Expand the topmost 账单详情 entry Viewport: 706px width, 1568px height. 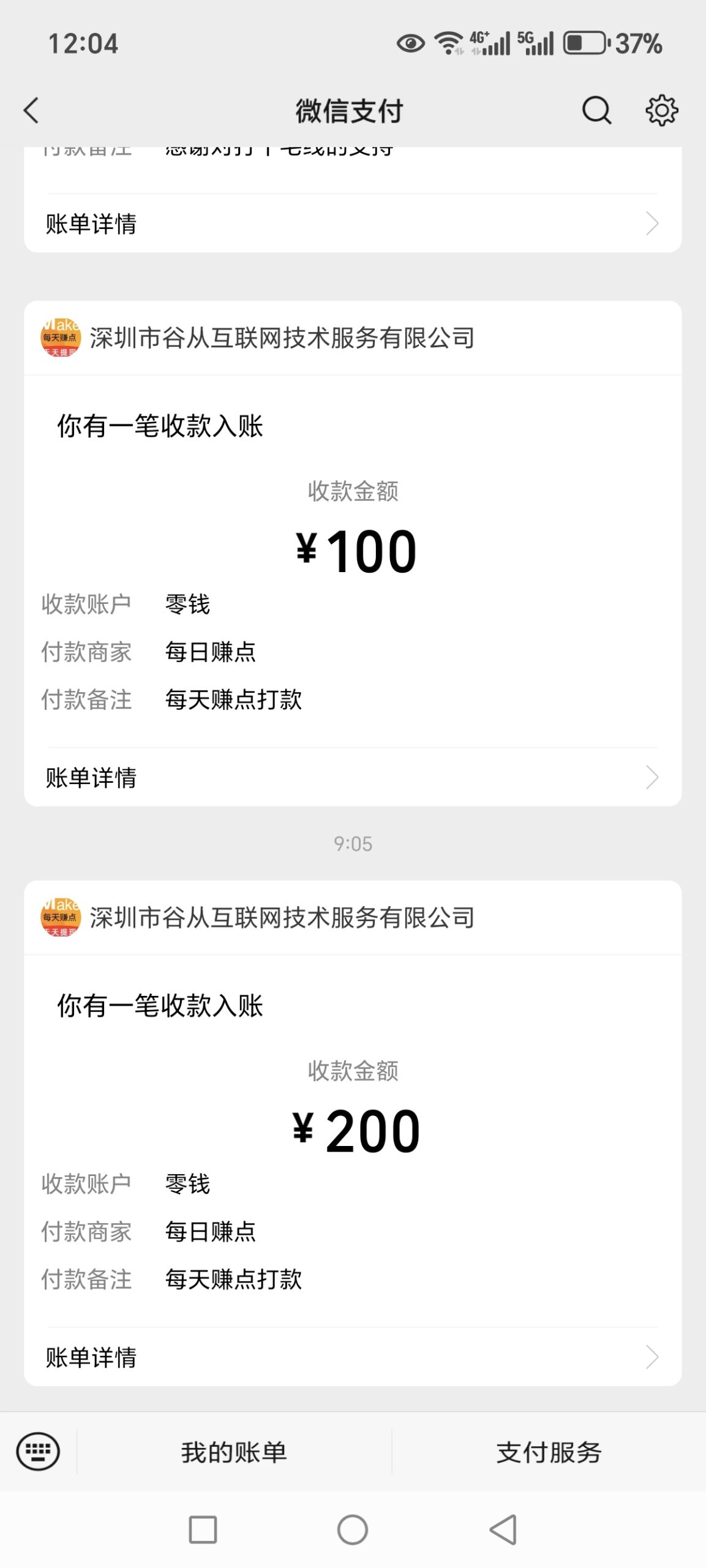(x=353, y=223)
